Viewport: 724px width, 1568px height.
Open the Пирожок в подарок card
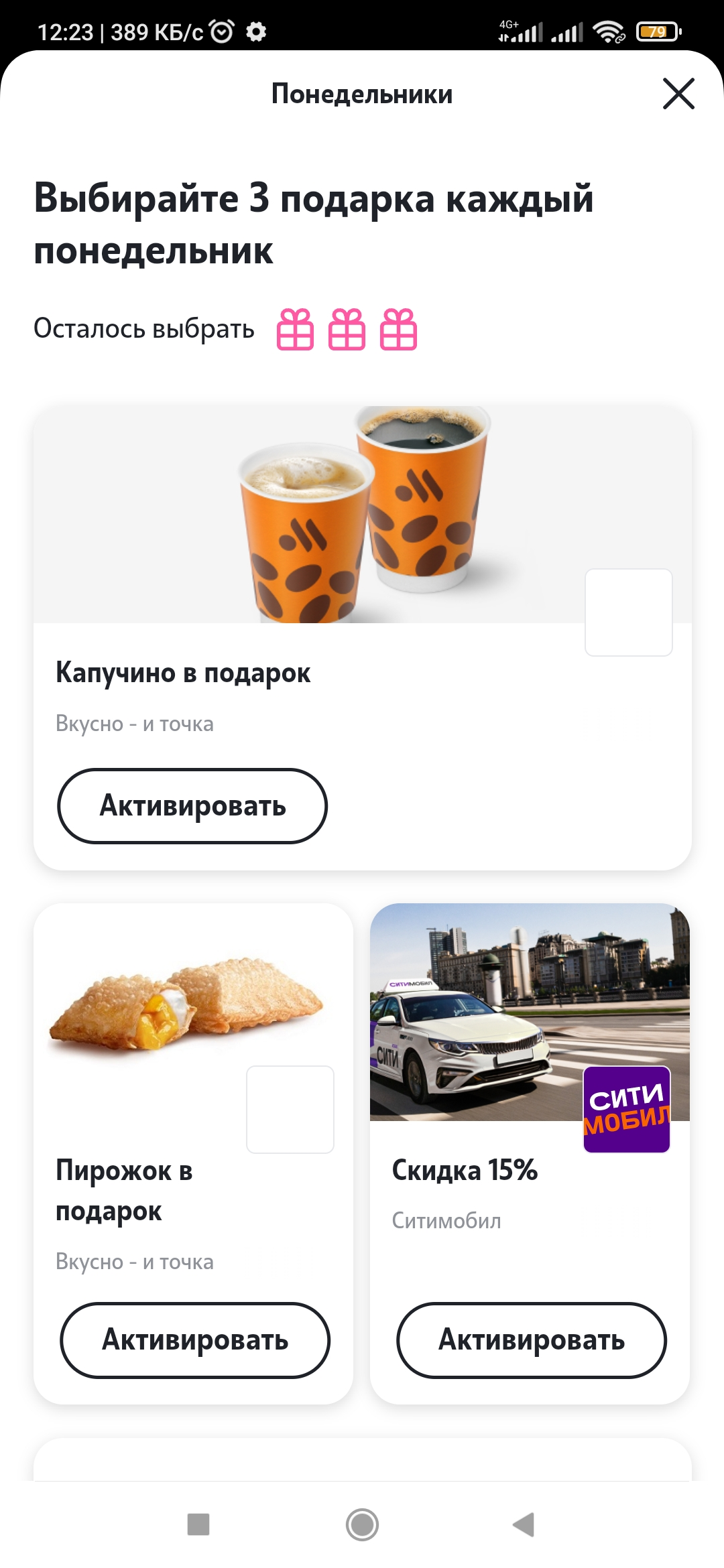(x=193, y=1154)
